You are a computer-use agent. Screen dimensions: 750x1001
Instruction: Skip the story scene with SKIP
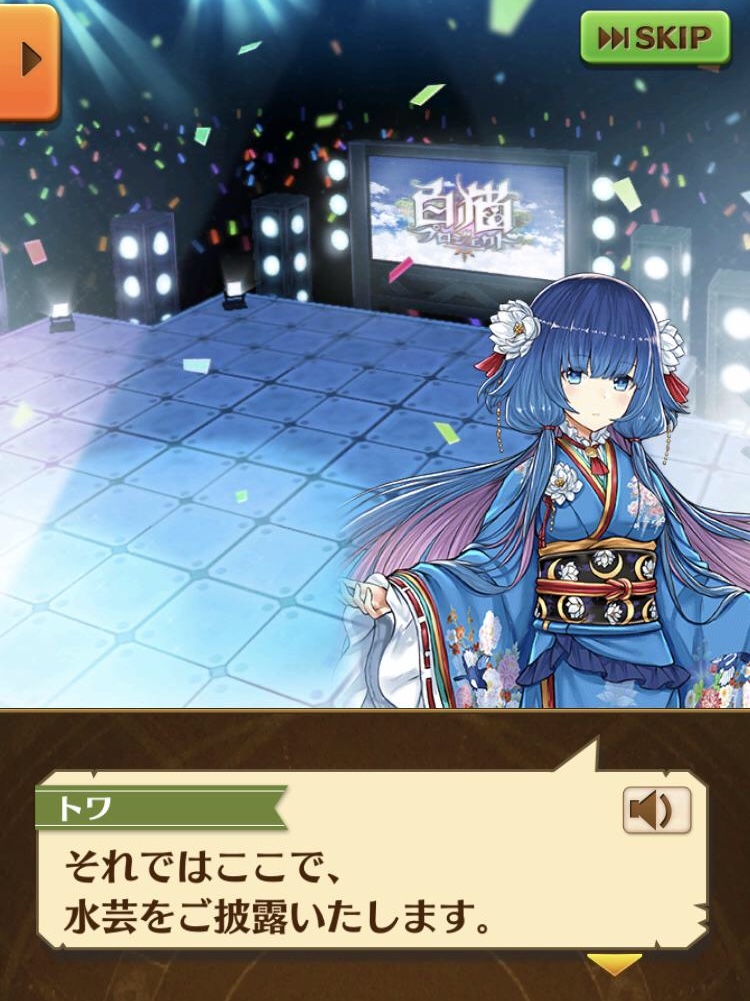point(655,39)
